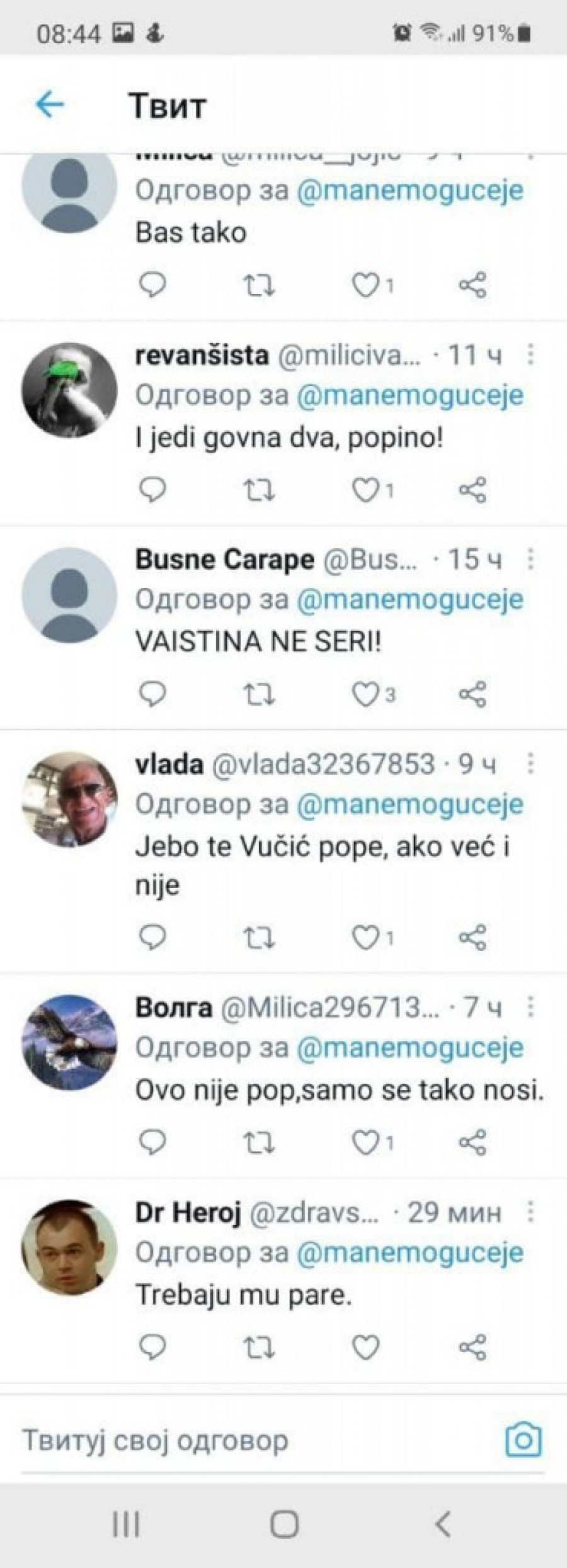Retweet vlada's reply
This screenshot has width=567, height=1568.
(259, 939)
